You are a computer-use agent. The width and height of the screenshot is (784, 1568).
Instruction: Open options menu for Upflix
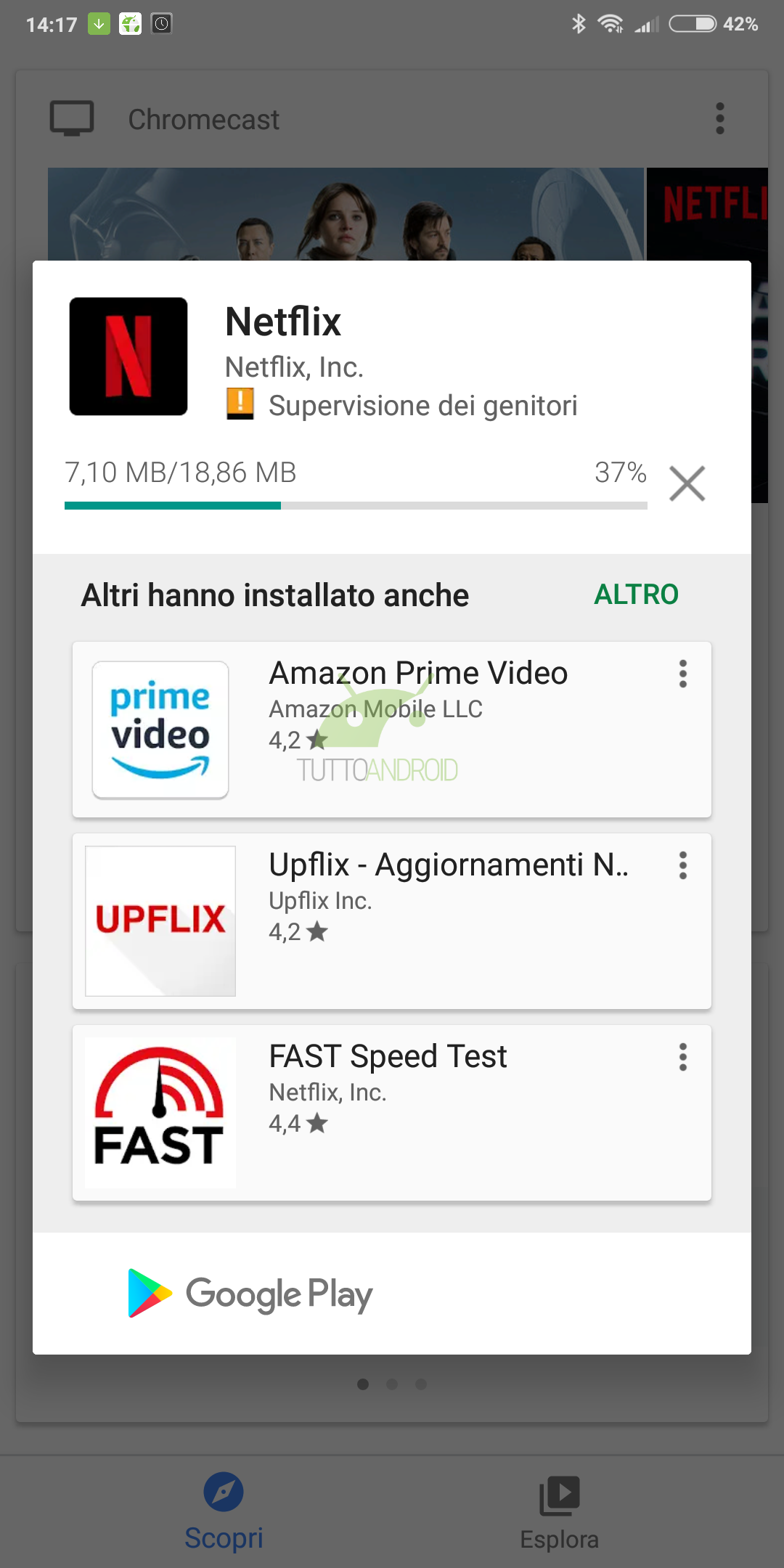(682, 865)
